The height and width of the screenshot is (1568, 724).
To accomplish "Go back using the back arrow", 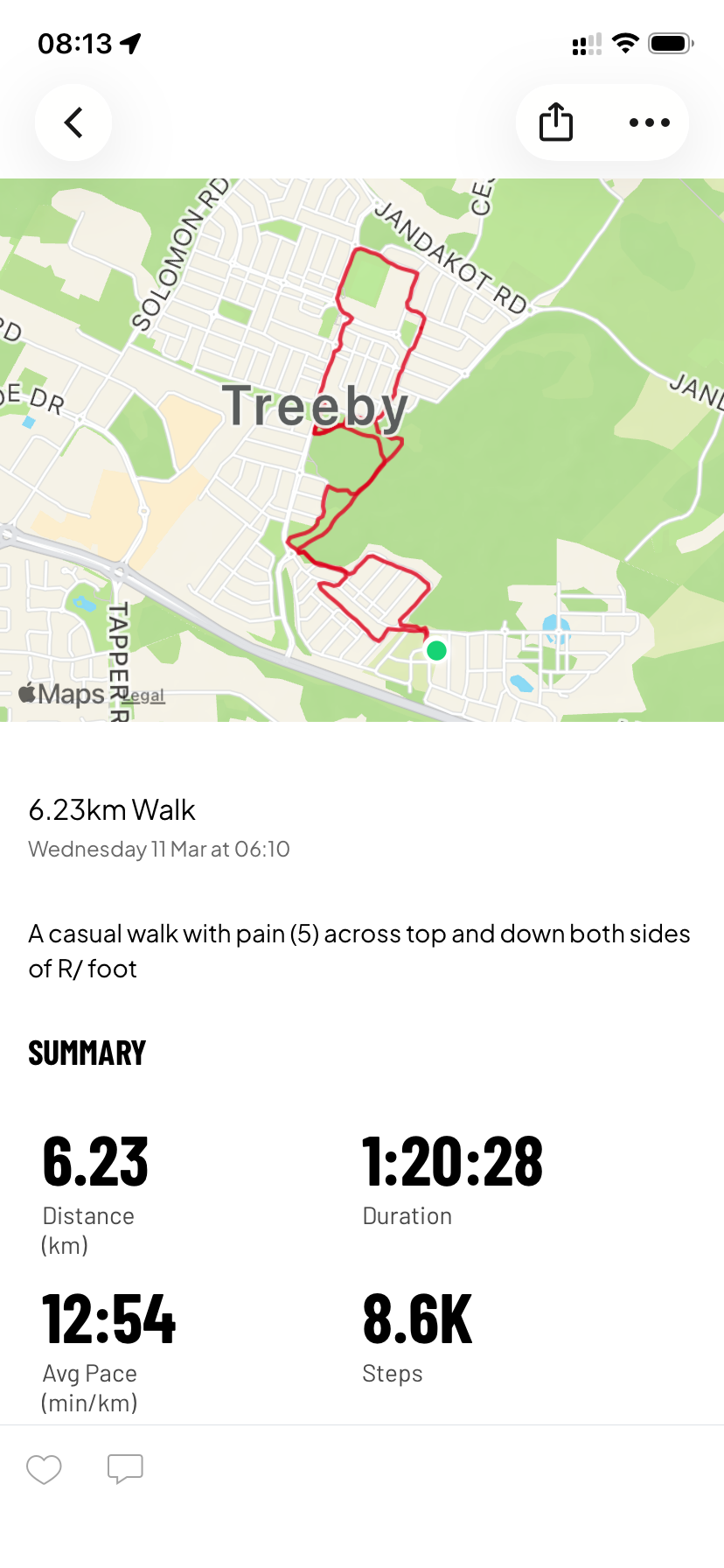I will click(x=73, y=122).
